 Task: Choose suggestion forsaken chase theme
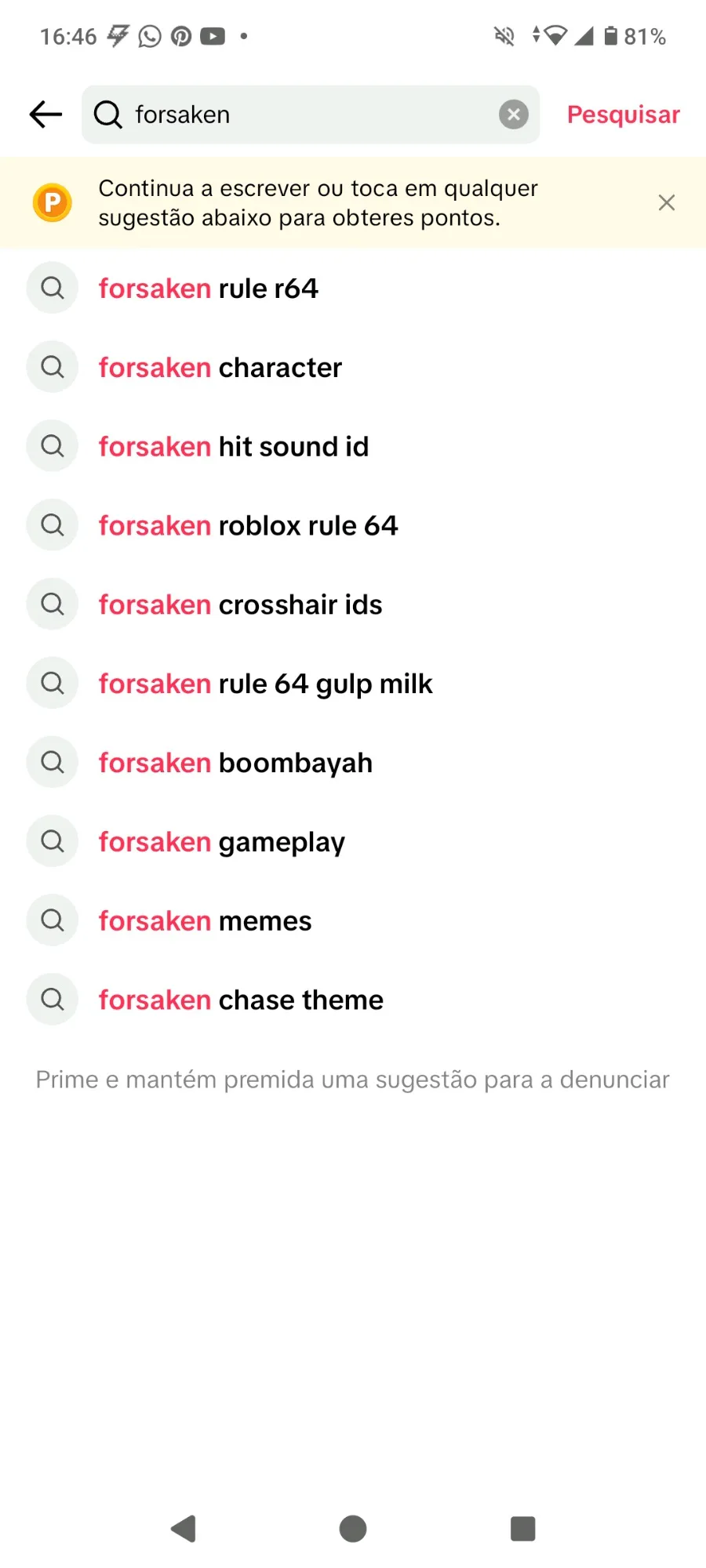pos(353,1000)
